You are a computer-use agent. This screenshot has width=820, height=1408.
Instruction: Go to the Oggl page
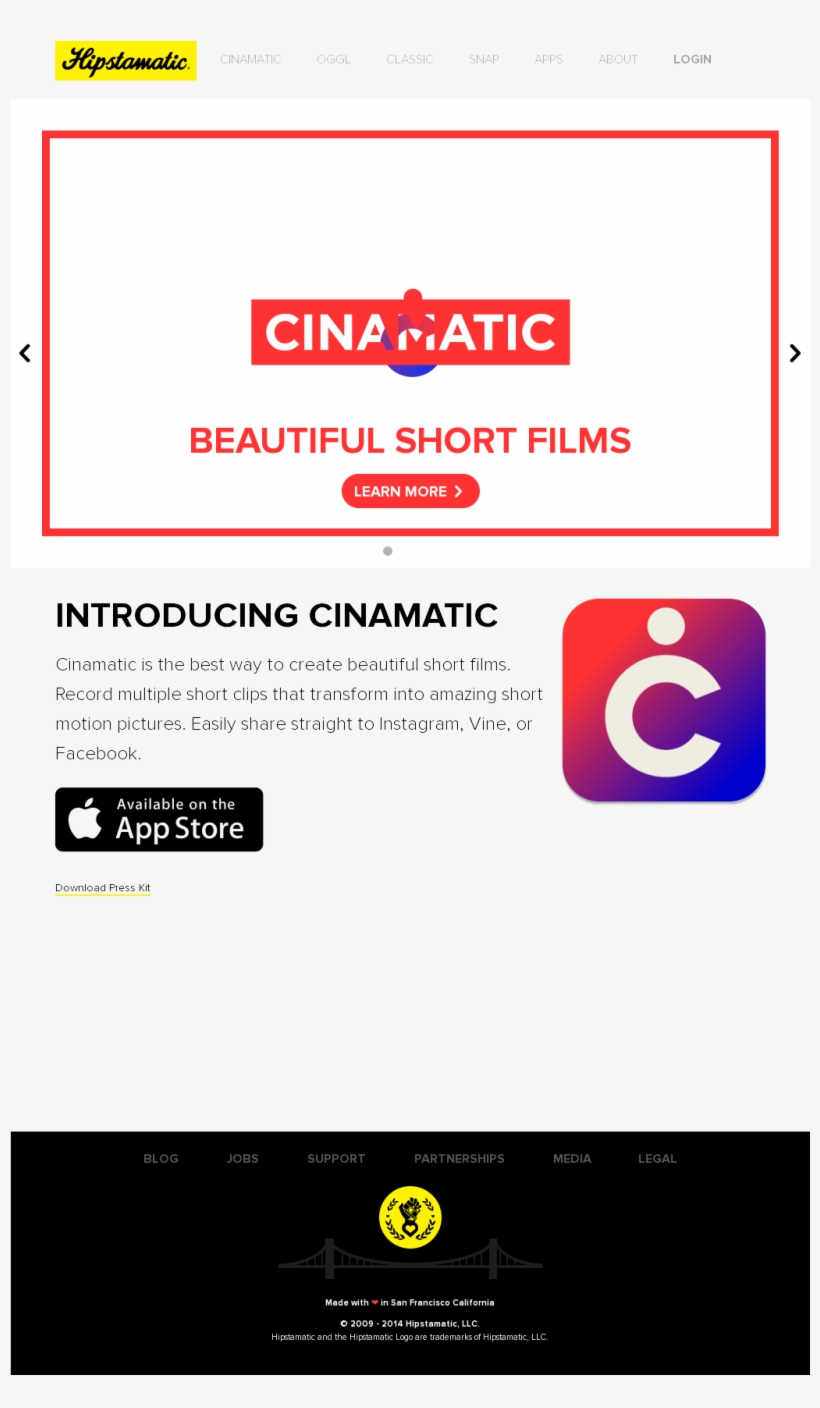[x=333, y=60]
